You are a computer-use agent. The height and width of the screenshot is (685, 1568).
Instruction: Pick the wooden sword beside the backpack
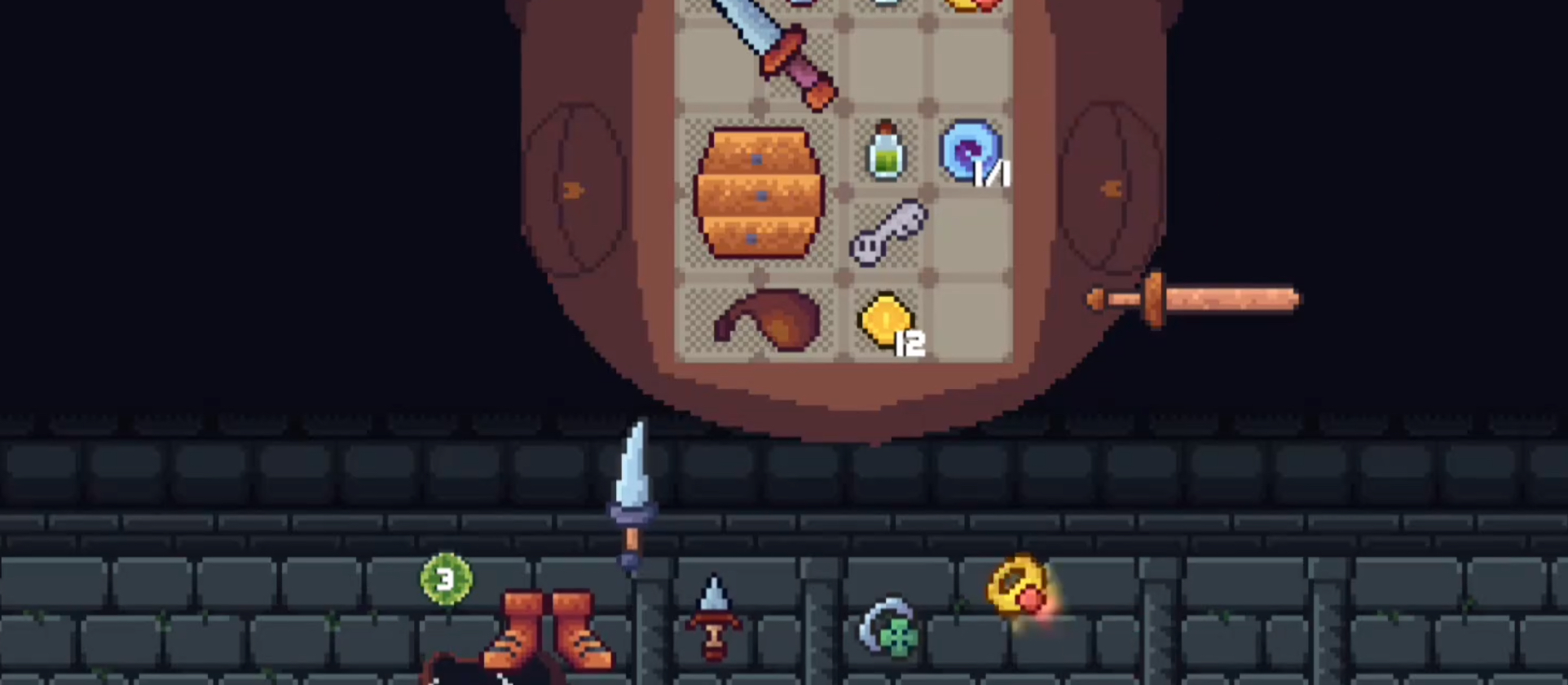pyautogui.click(x=1194, y=300)
